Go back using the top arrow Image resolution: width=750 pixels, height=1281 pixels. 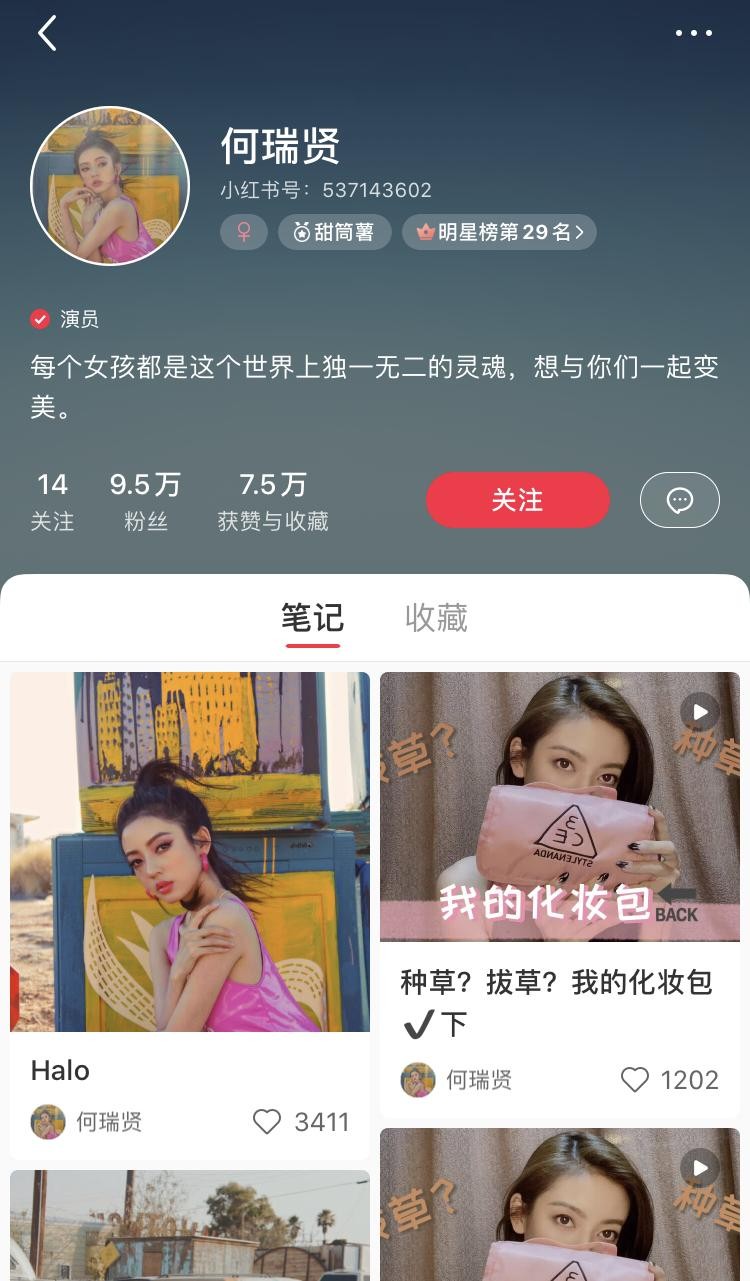(x=47, y=33)
